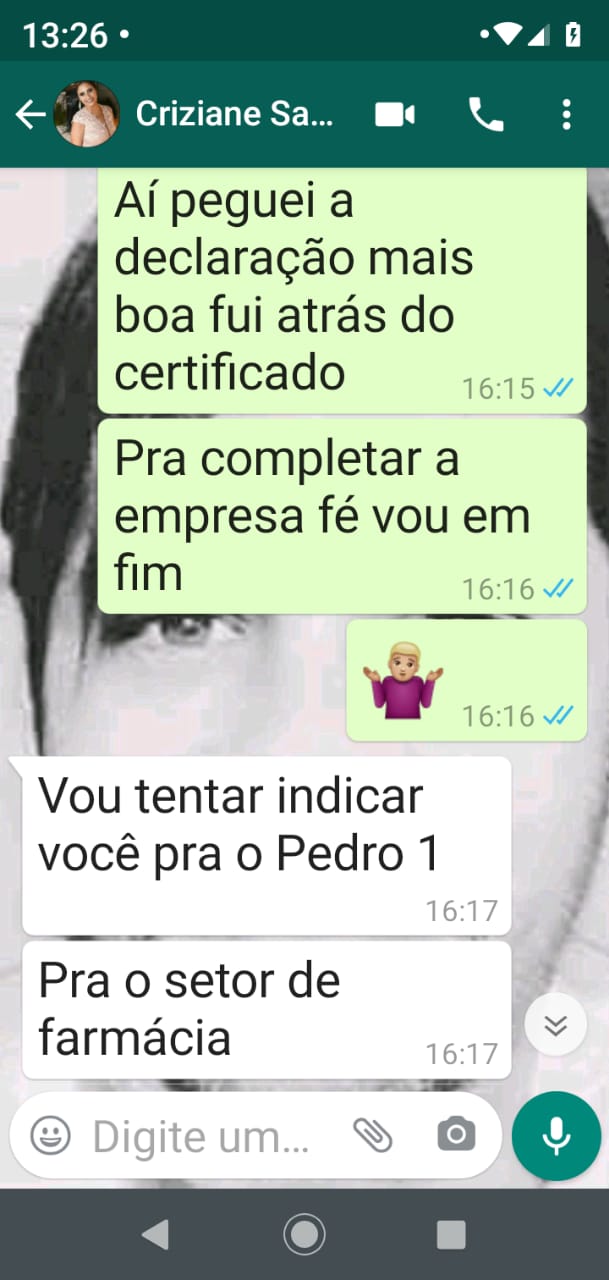The height and width of the screenshot is (1280, 609).
Task: Tap the voice message microphone button
Action: [x=556, y=1136]
